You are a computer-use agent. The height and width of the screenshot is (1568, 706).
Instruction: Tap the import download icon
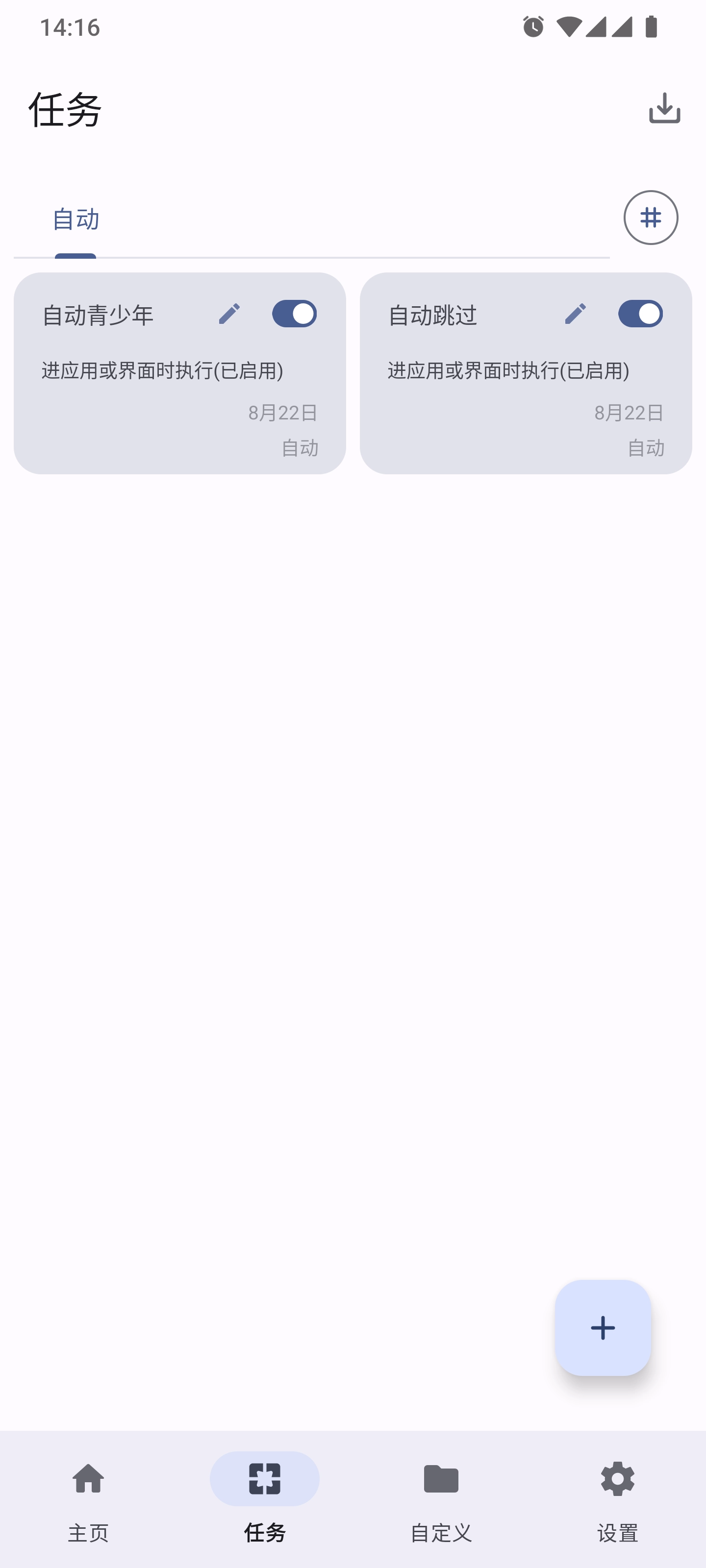[664, 108]
